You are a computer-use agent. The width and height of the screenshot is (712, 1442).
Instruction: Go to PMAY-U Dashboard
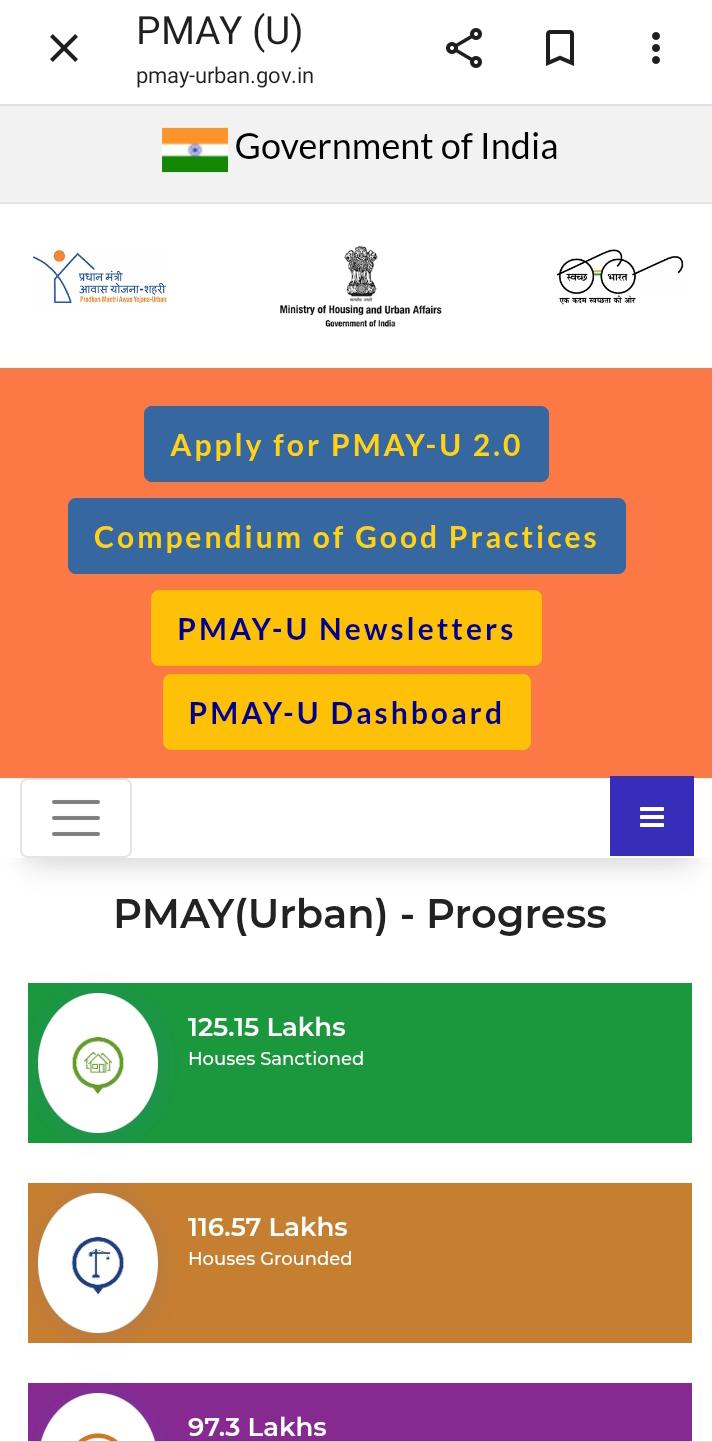(346, 712)
